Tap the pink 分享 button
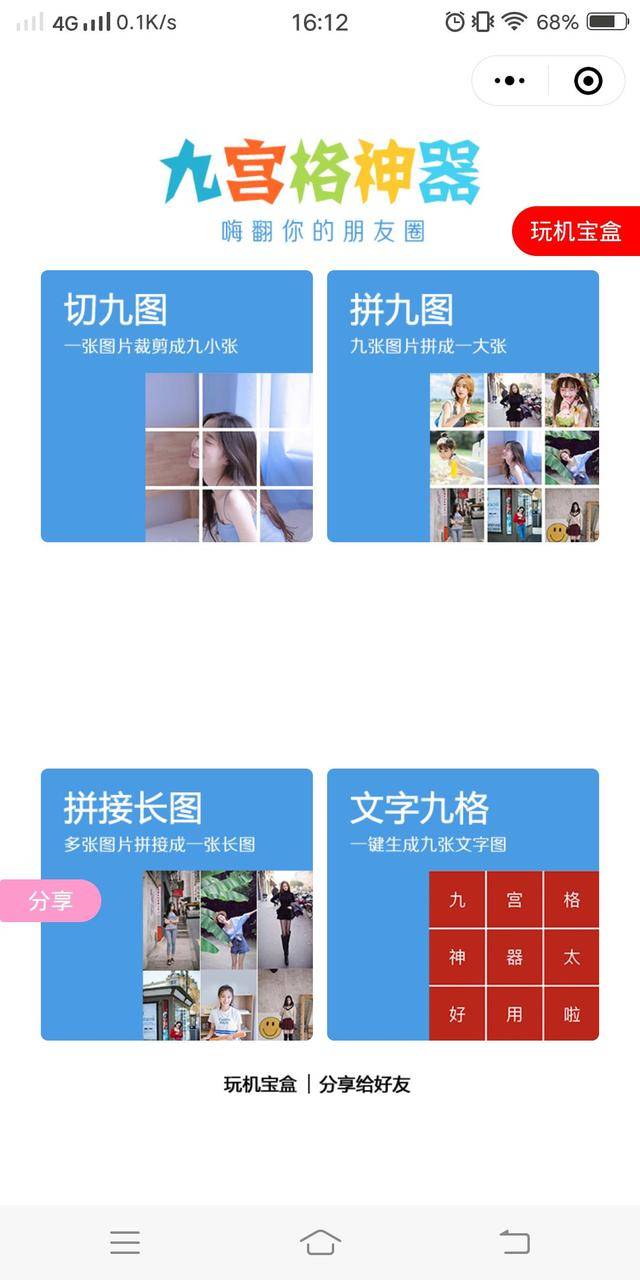640x1280 pixels. 50,901
